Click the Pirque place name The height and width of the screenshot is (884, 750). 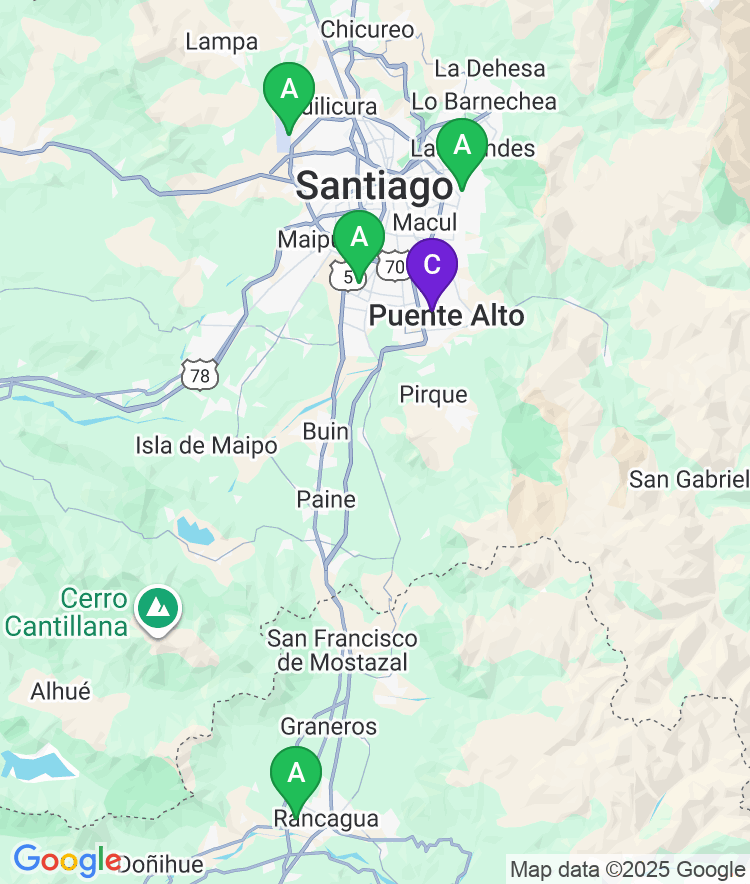(x=432, y=395)
